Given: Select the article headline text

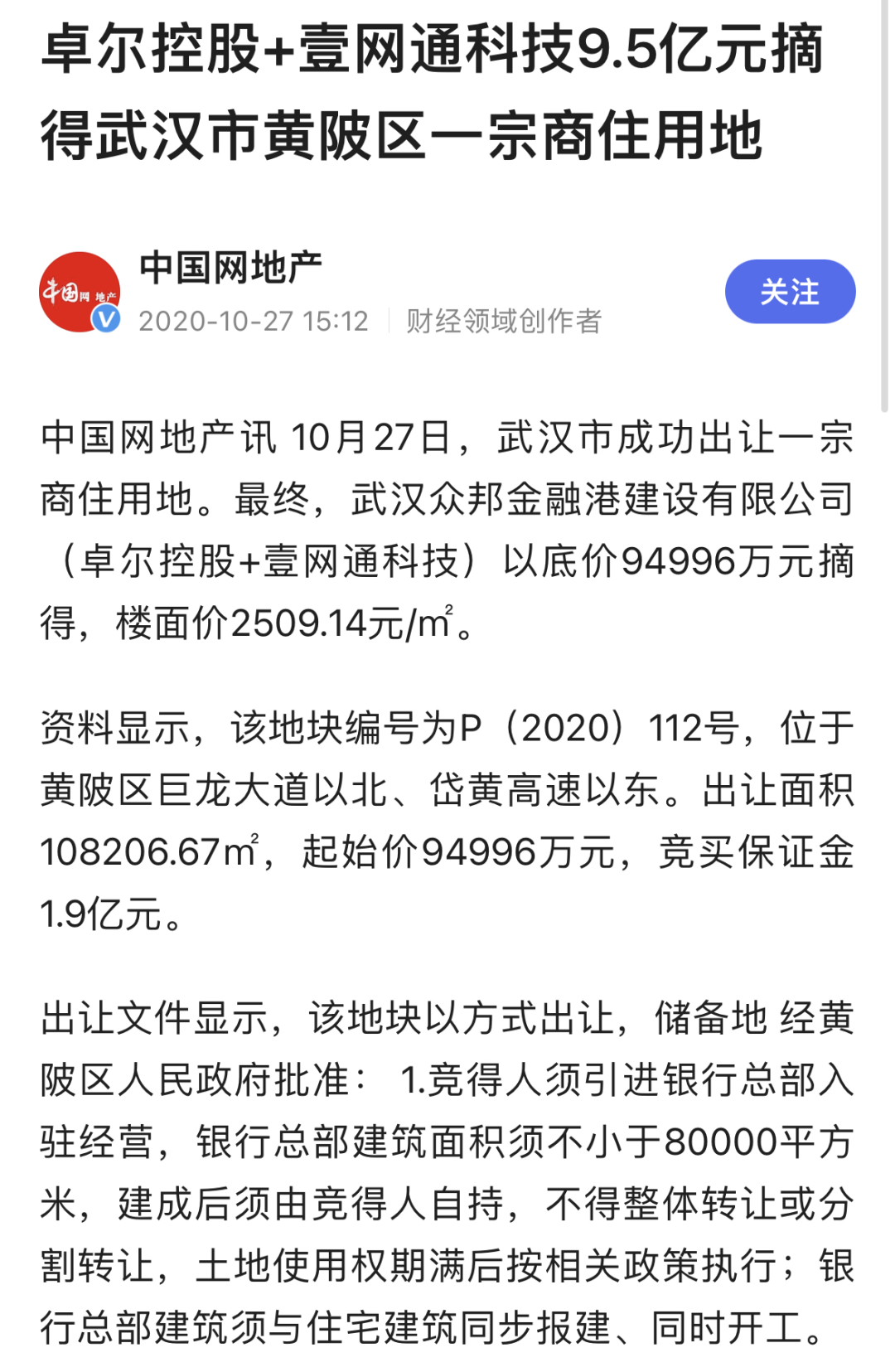Looking at the screenshot, I should click(414, 95).
